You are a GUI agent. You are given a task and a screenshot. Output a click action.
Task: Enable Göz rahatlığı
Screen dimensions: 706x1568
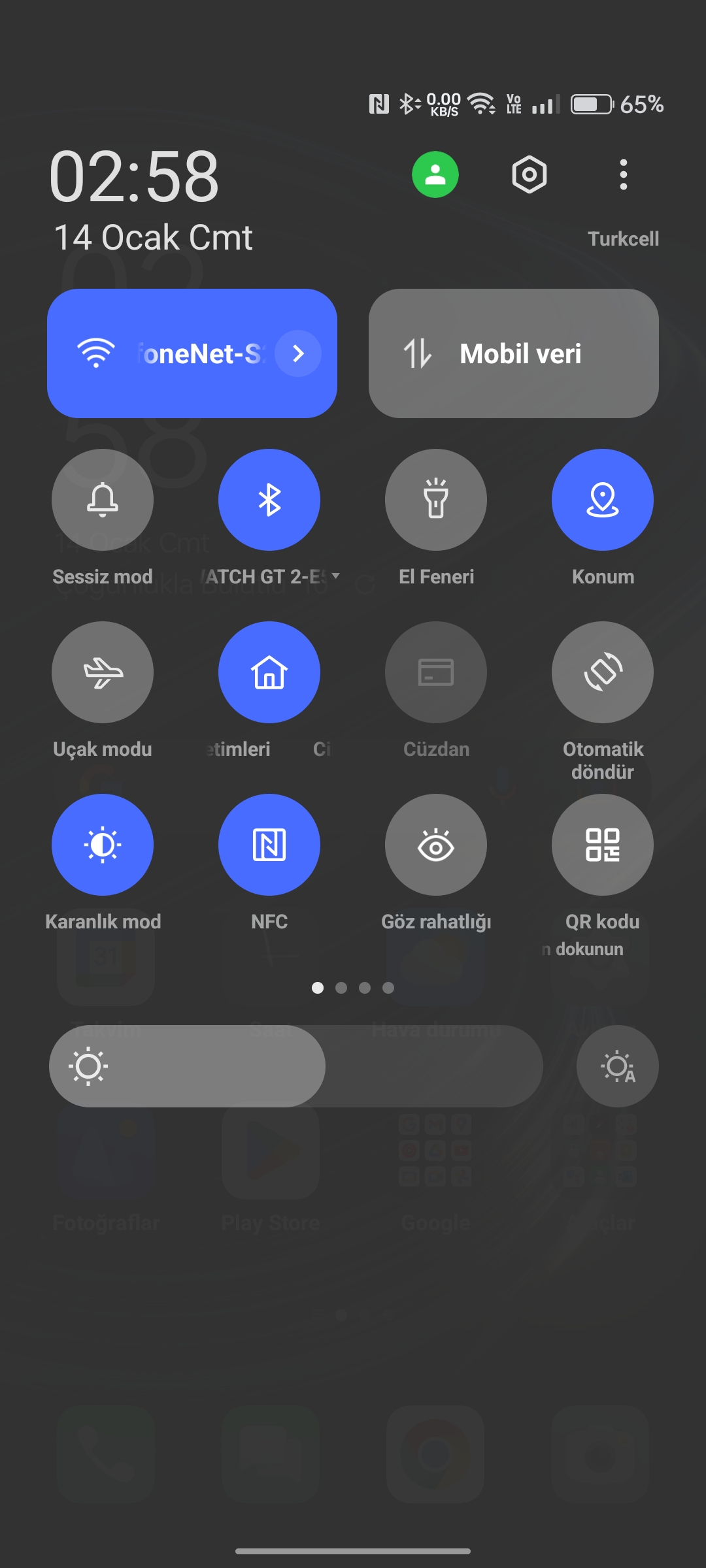pyautogui.click(x=436, y=845)
